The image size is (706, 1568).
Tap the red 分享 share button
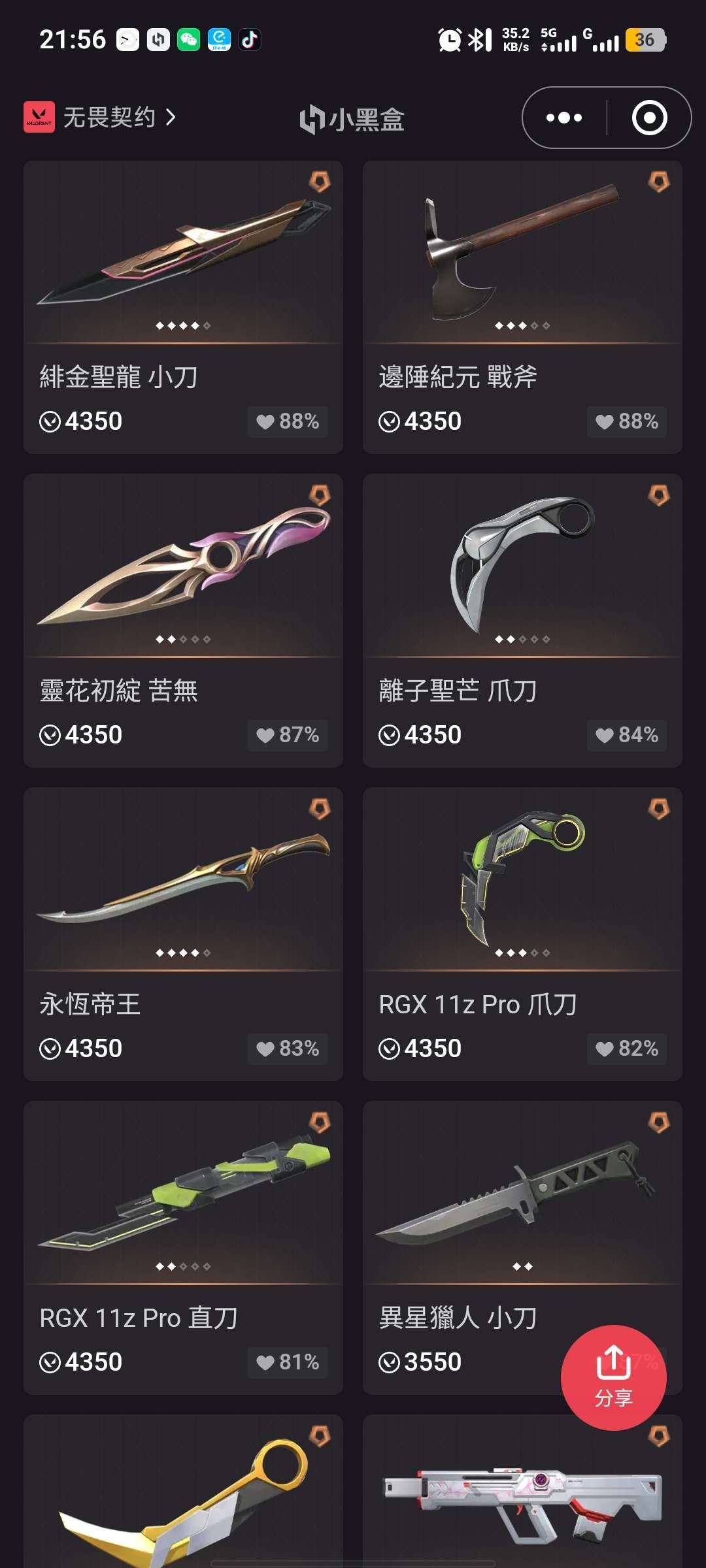click(x=613, y=1377)
